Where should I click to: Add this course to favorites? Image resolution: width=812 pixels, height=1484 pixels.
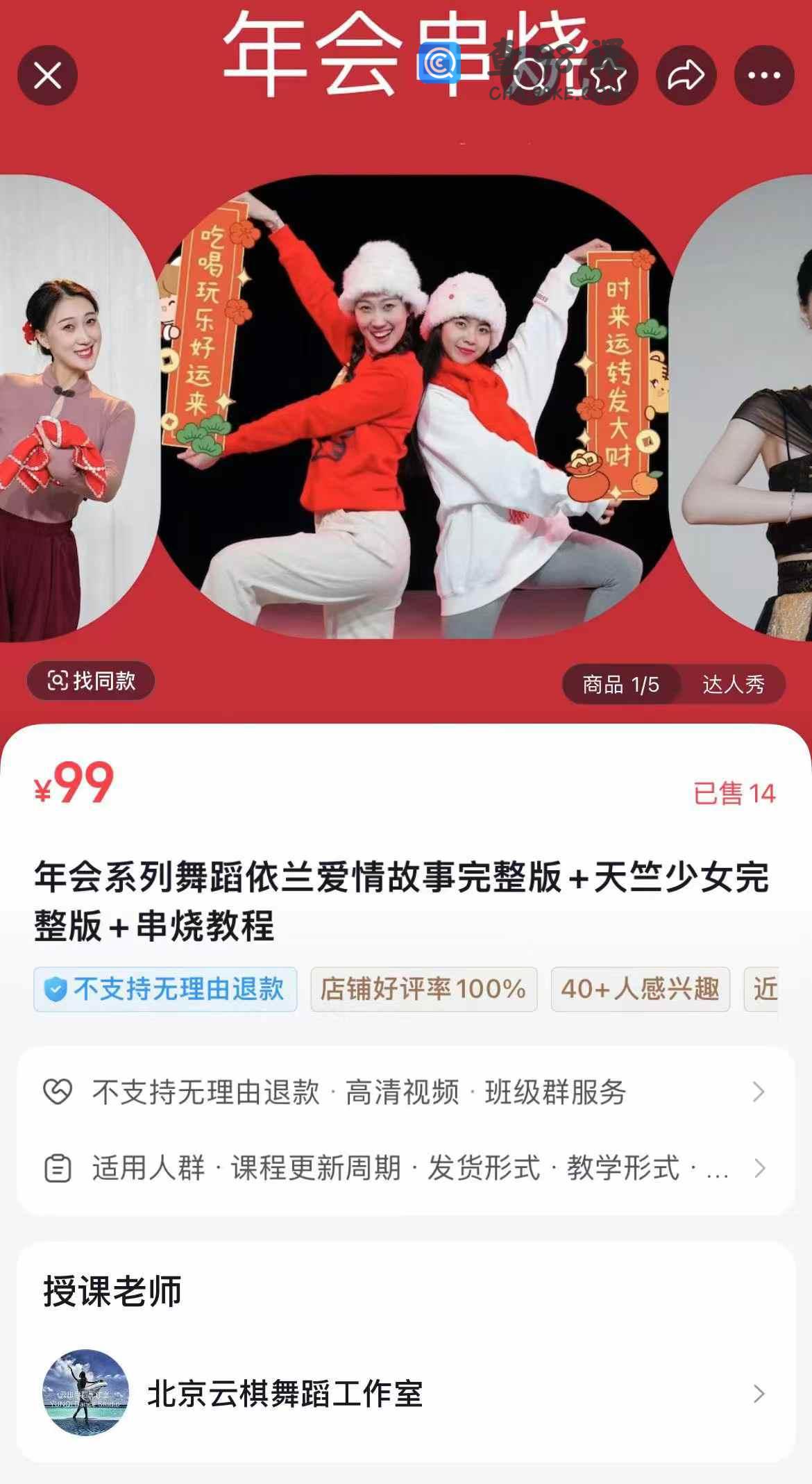click(608, 76)
